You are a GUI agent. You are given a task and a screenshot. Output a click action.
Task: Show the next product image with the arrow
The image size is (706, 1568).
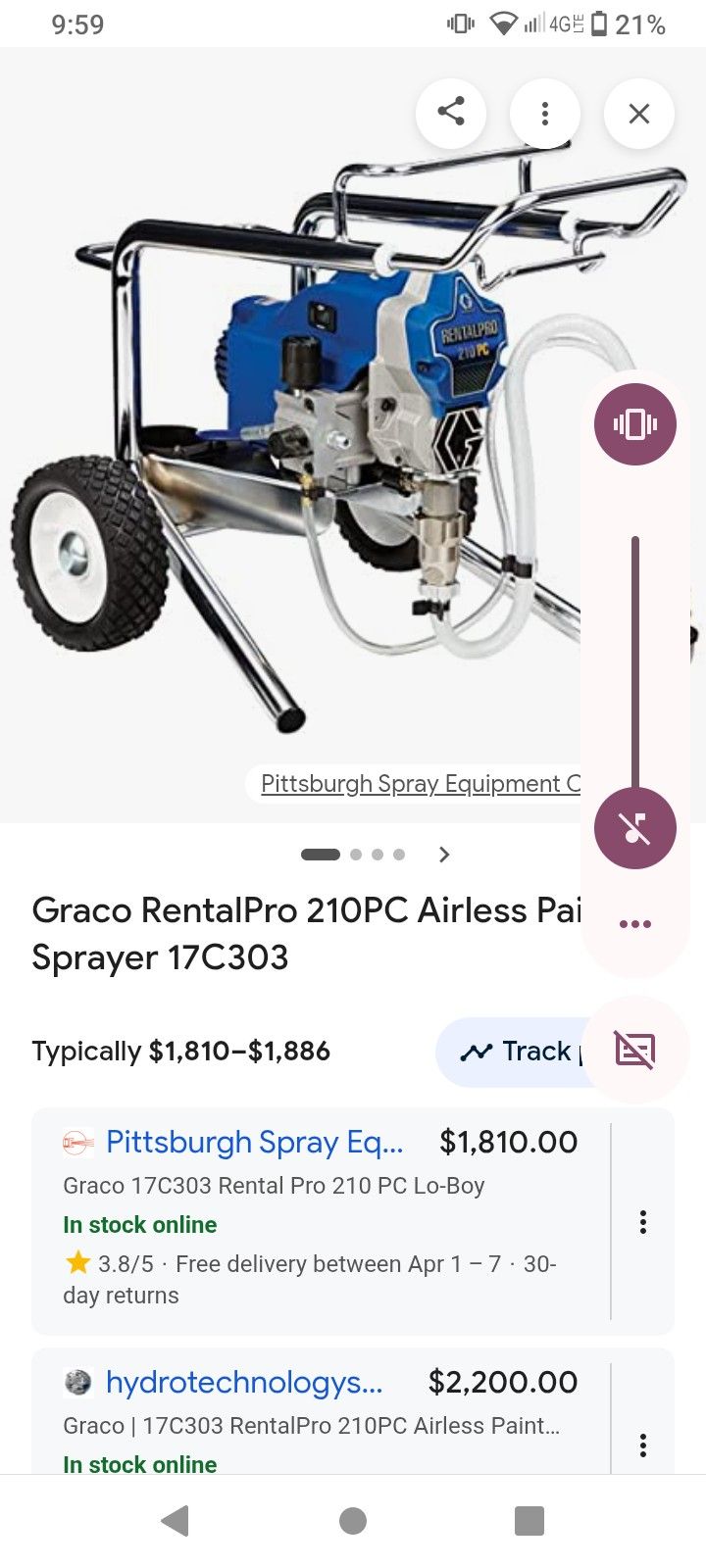444,855
